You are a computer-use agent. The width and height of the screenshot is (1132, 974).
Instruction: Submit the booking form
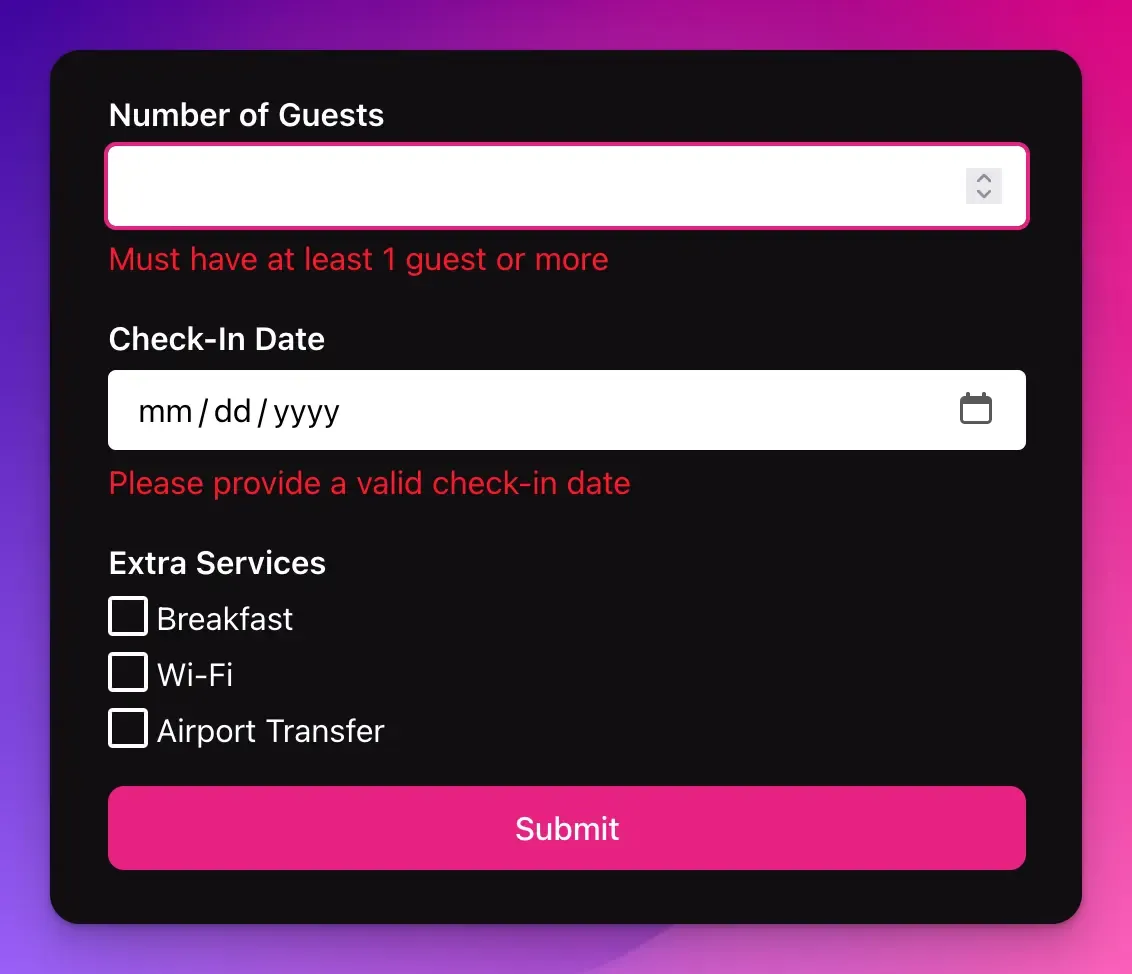tap(566, 828)
